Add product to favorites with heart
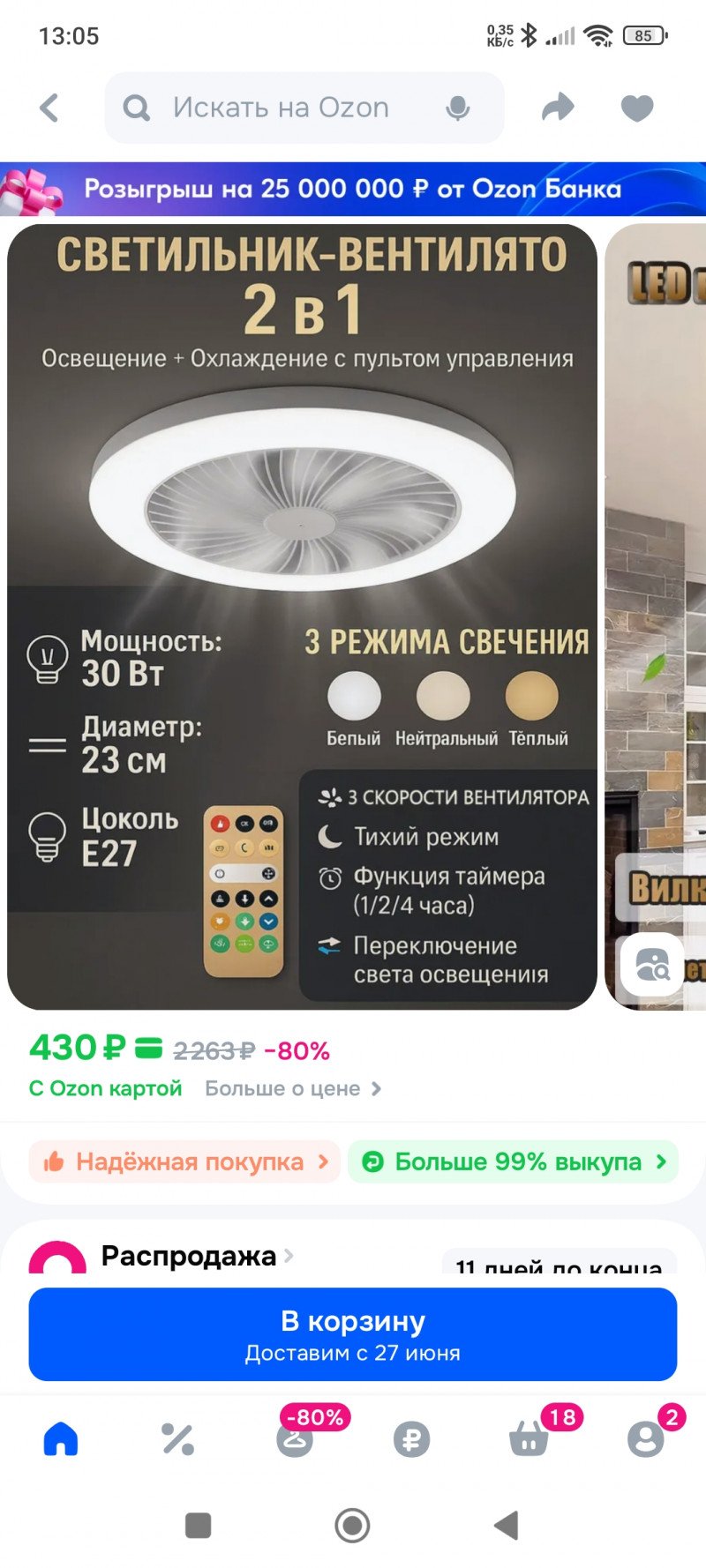 637,108
